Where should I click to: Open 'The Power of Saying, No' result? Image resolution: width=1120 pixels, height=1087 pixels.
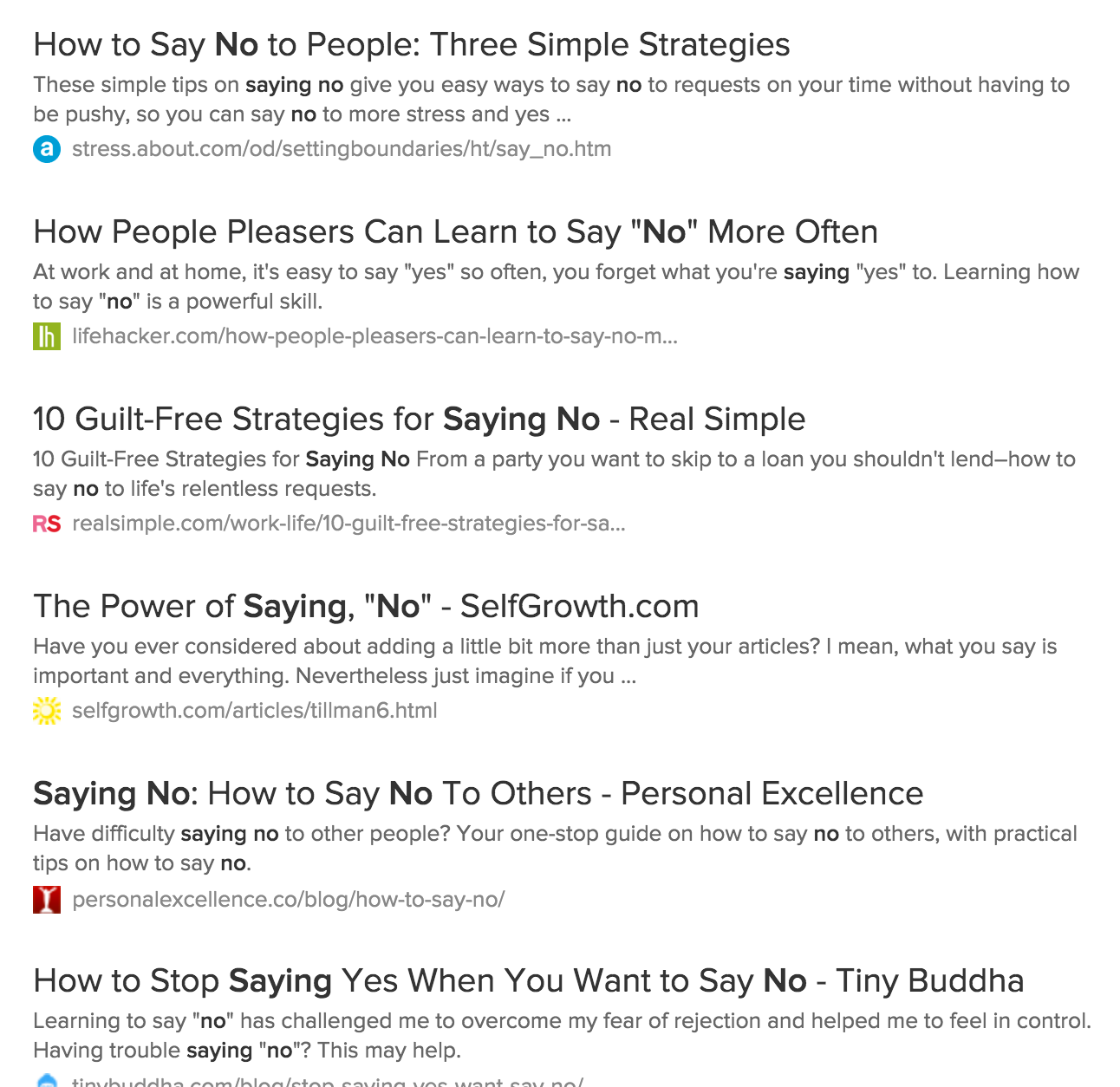365,607
